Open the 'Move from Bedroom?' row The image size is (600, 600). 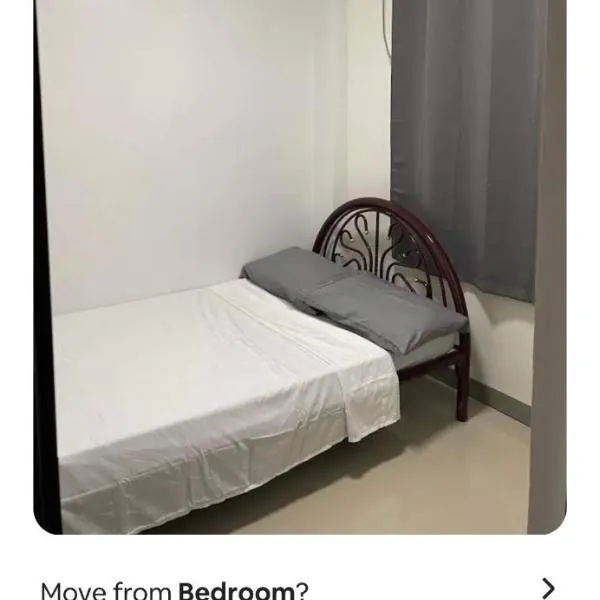click(299, 588)
